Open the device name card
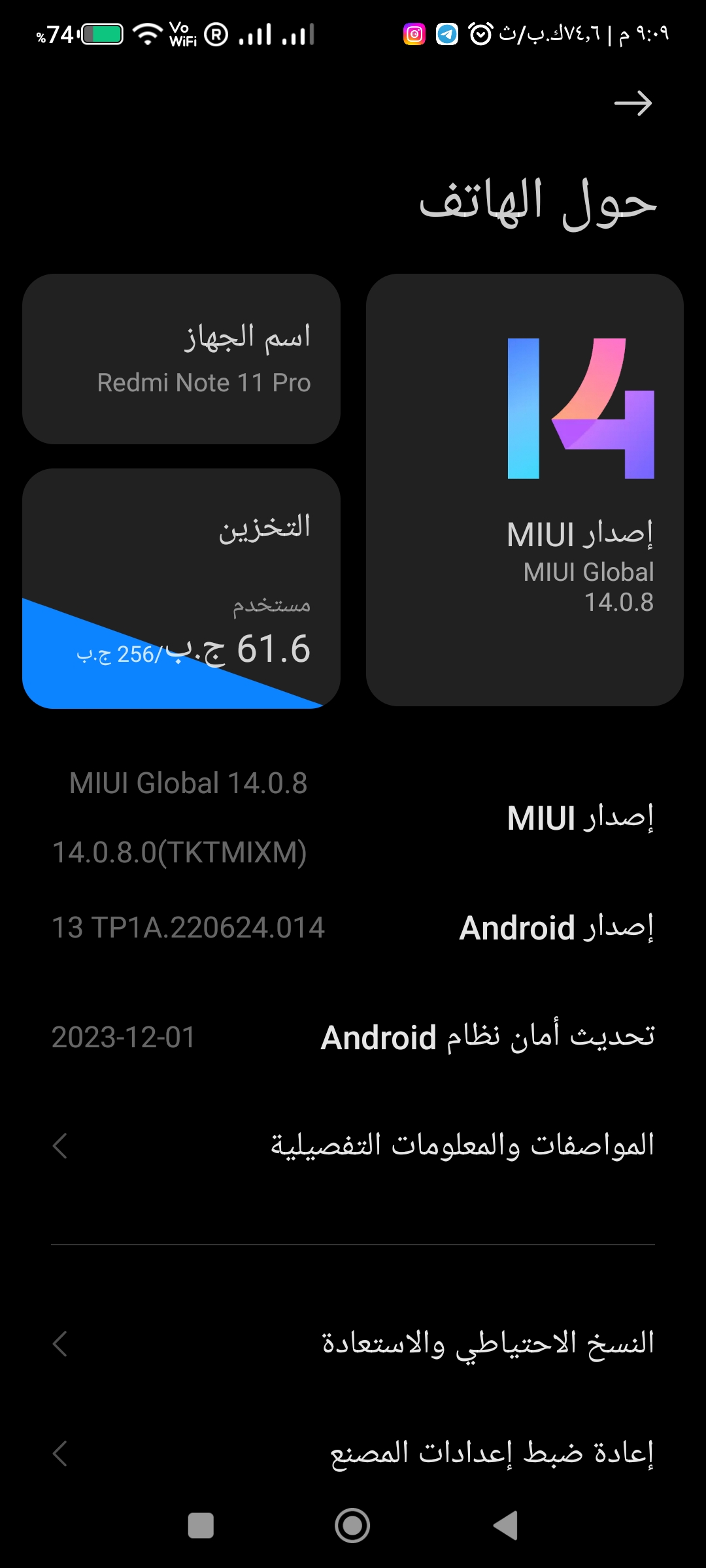This screenshot has height=1568, width=706. [181, 359]
